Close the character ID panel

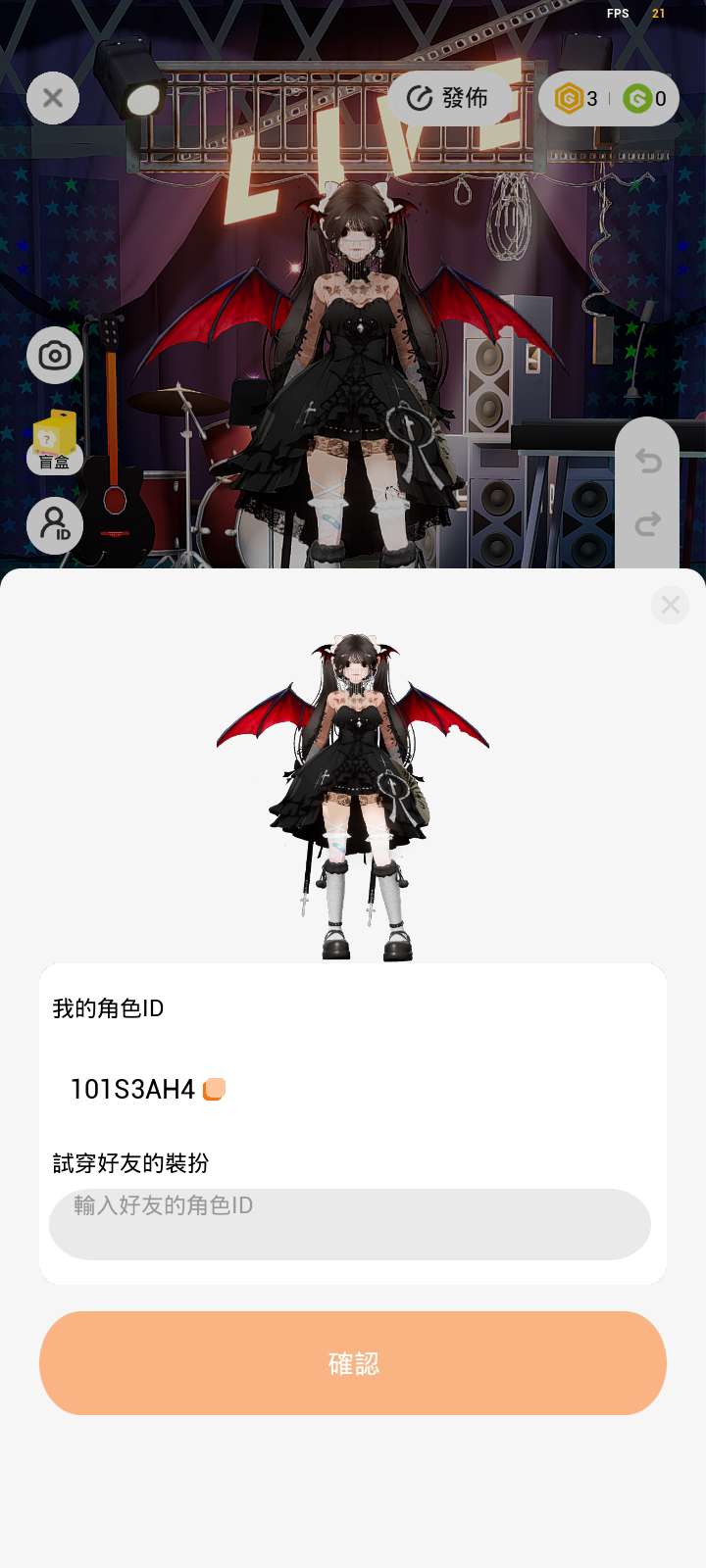pyautogui.click(x=671, y=605)
